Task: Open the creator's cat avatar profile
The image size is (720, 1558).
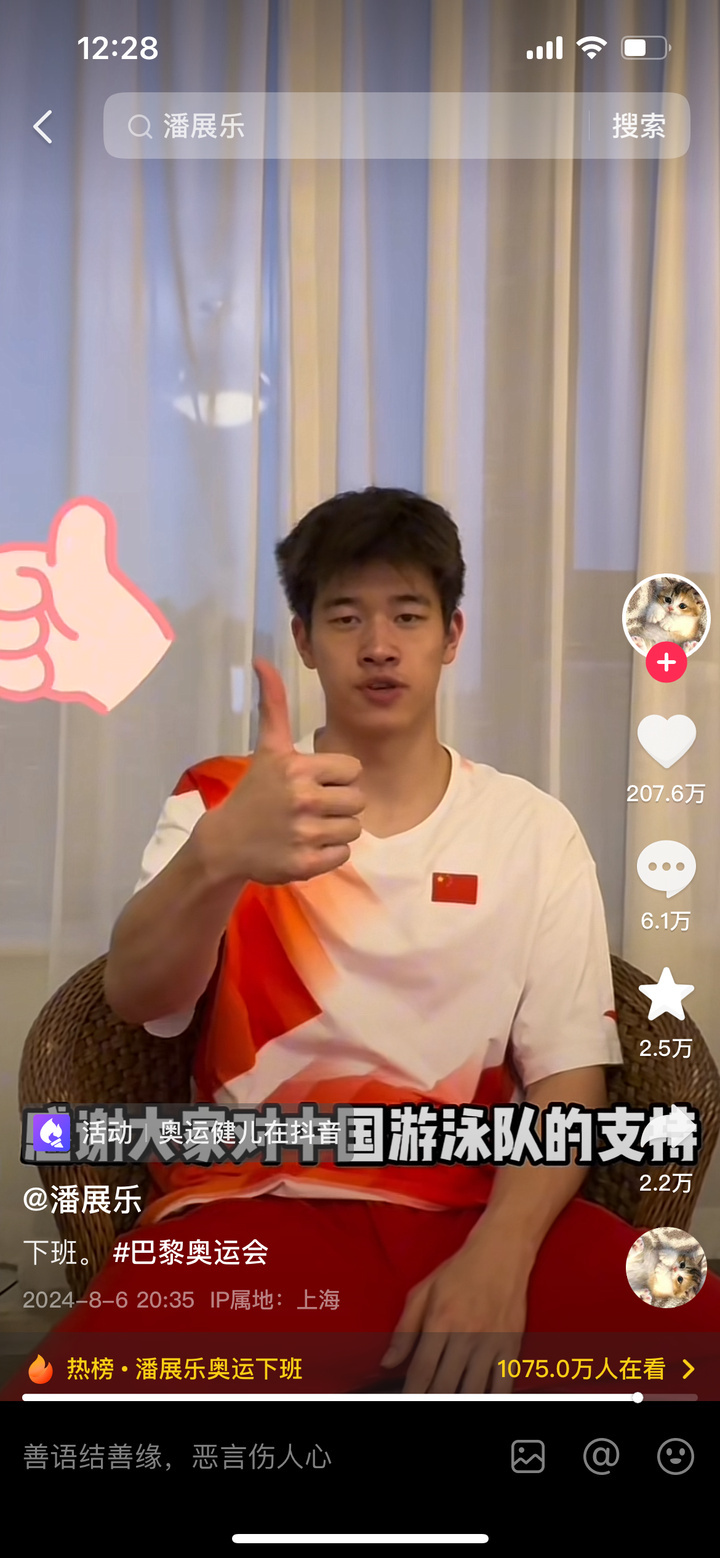Action: click(x=665, y=616)
